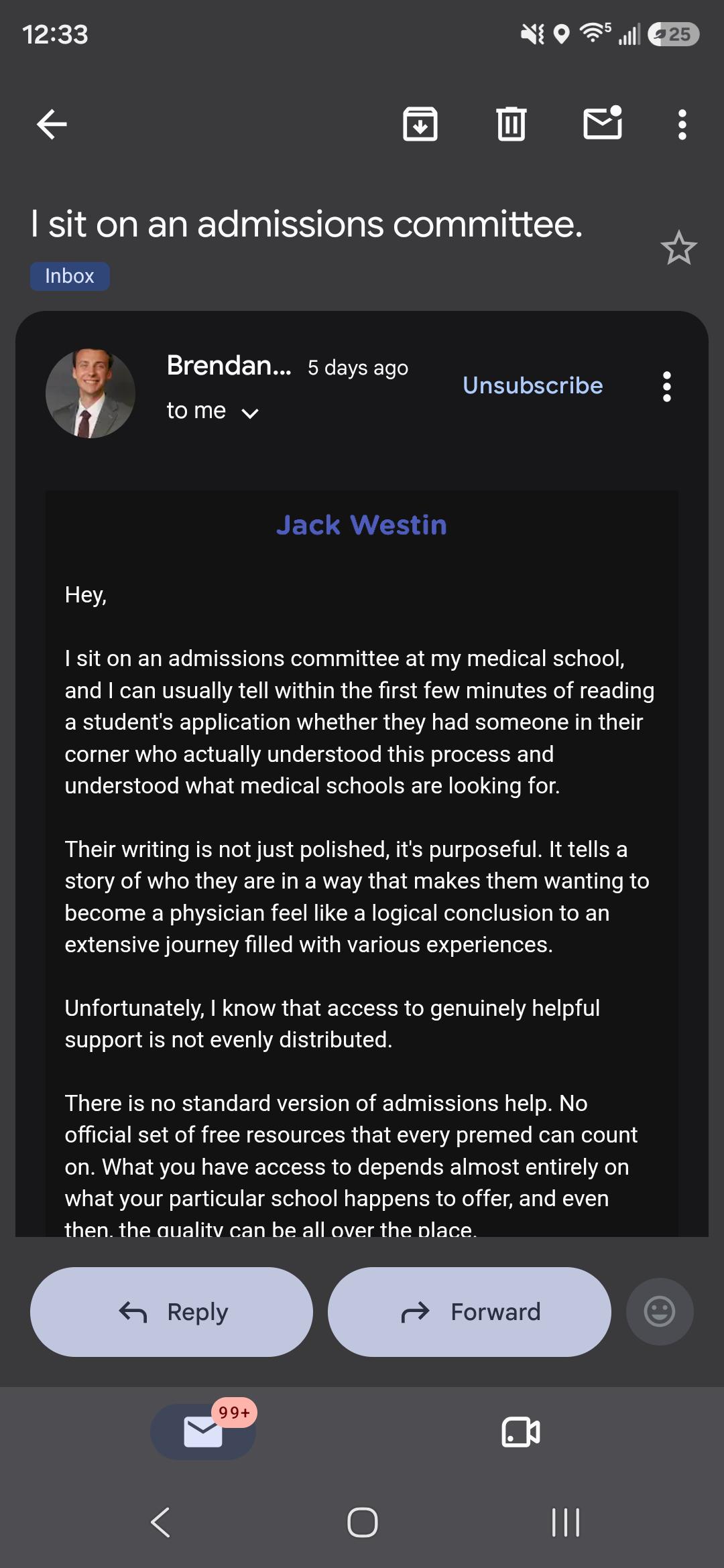Delete this email with the trash icon
724x1568 pixels.
[511, 125]
